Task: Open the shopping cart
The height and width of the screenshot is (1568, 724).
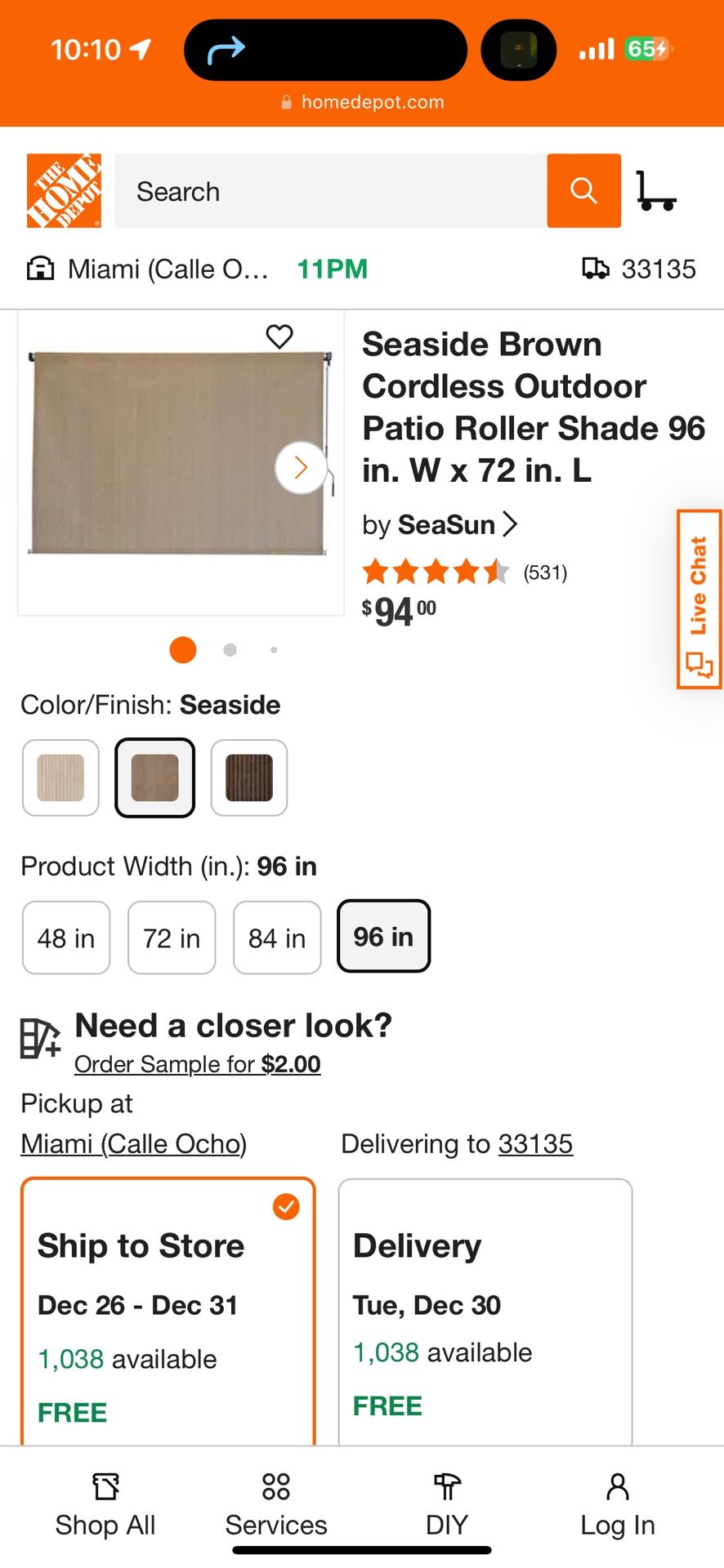Action: click(x=655, y=191)
